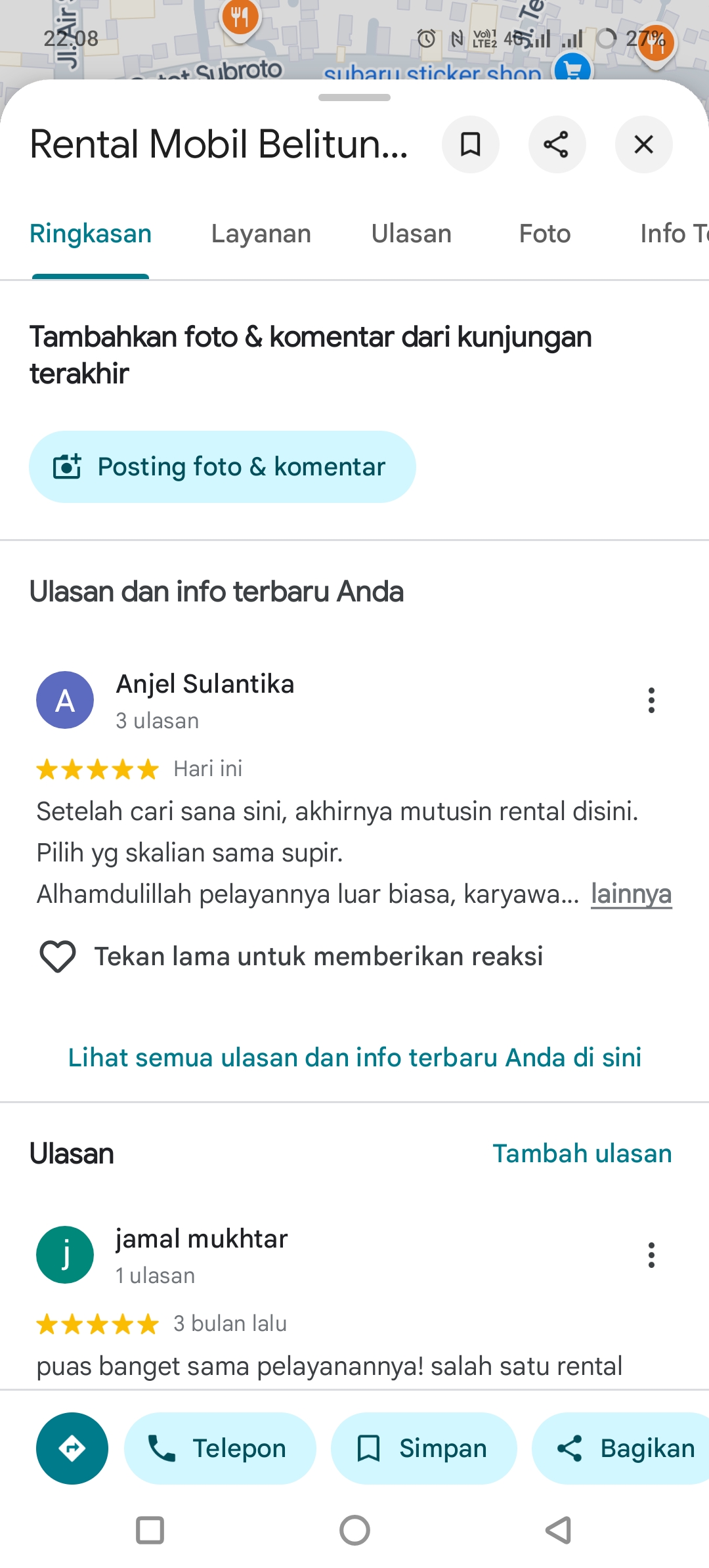709x1568 pixels.
Task: Open Lihat semua ulasan dan info terbaru Anda
Action: (354, 1057)
